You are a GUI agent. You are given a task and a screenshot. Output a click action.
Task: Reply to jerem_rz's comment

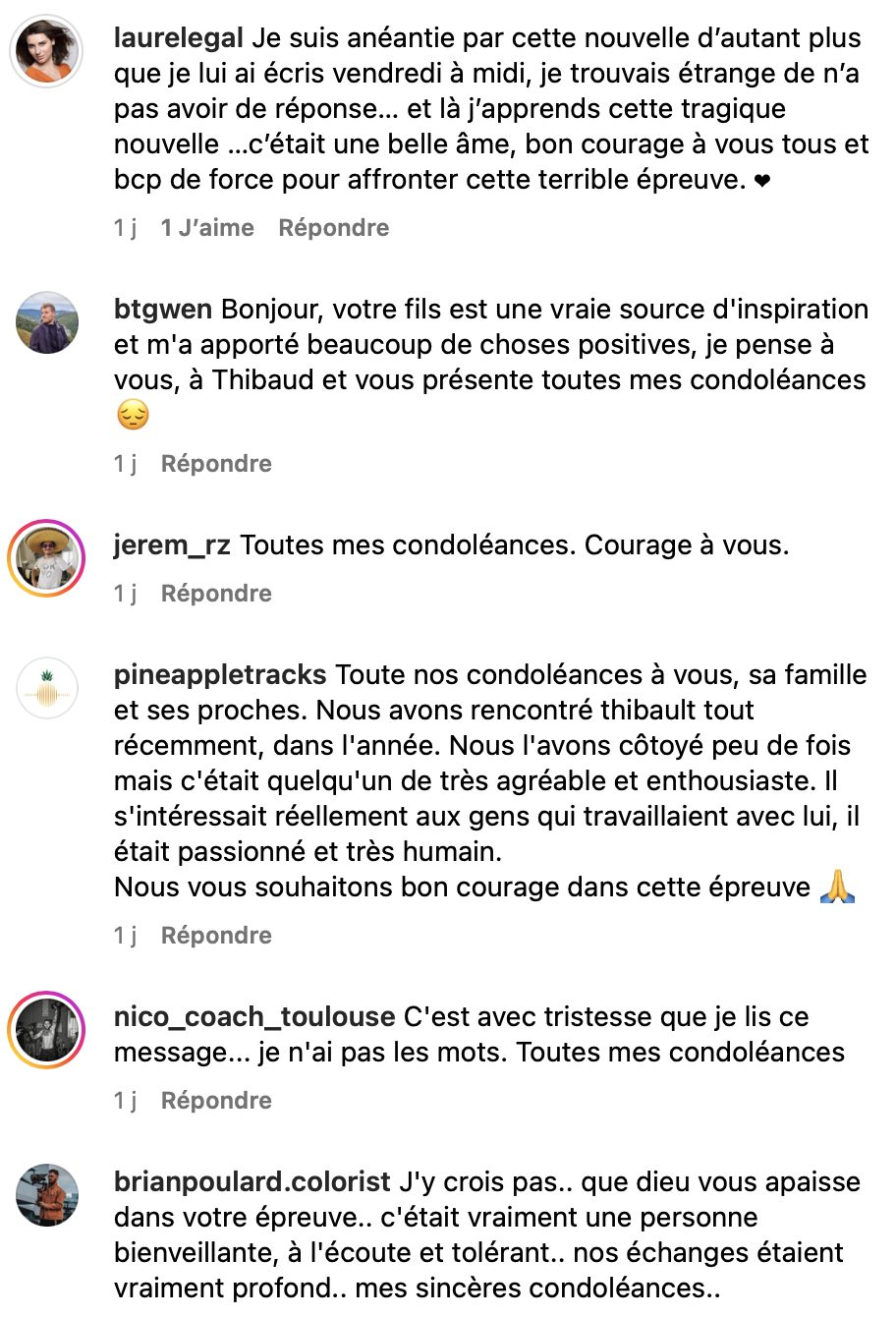(216, 594)
